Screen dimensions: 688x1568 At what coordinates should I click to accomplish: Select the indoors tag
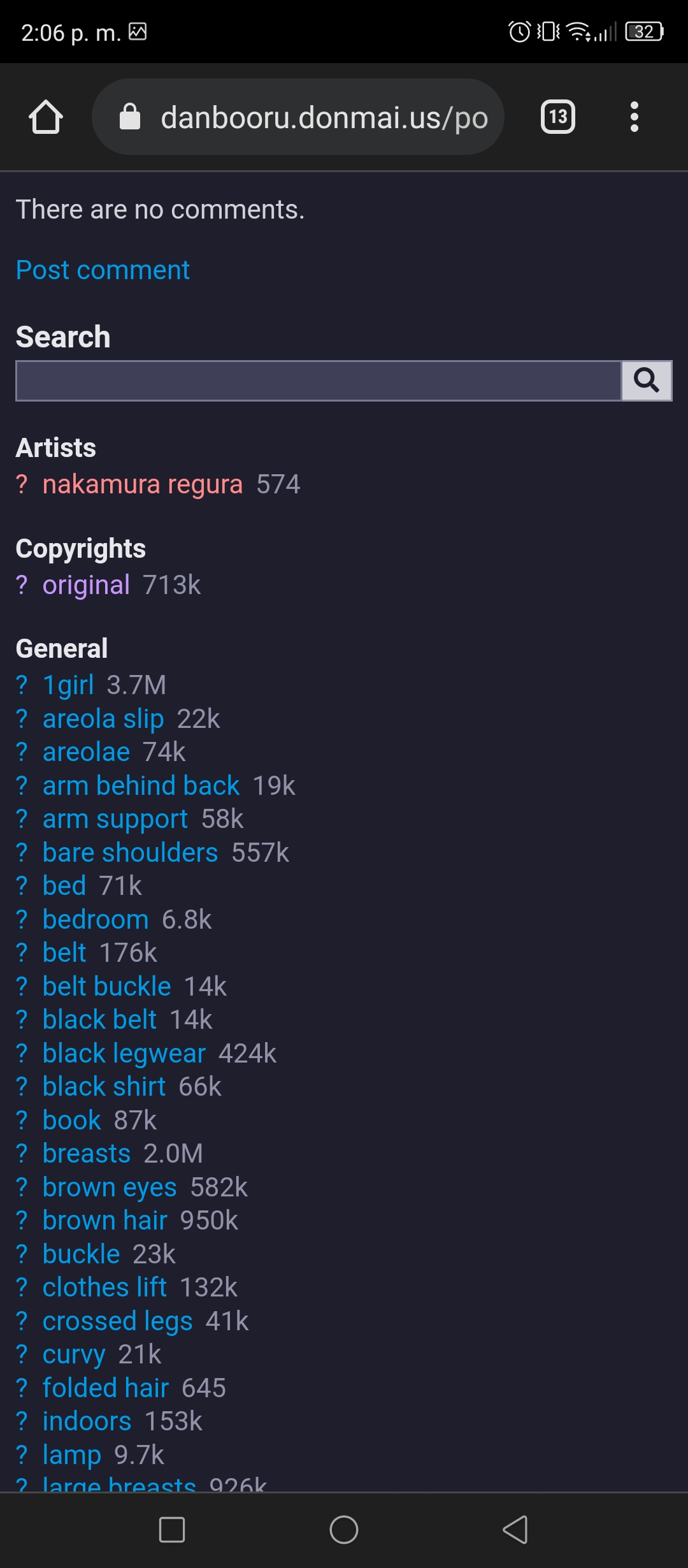click(x=87, y=1421)
